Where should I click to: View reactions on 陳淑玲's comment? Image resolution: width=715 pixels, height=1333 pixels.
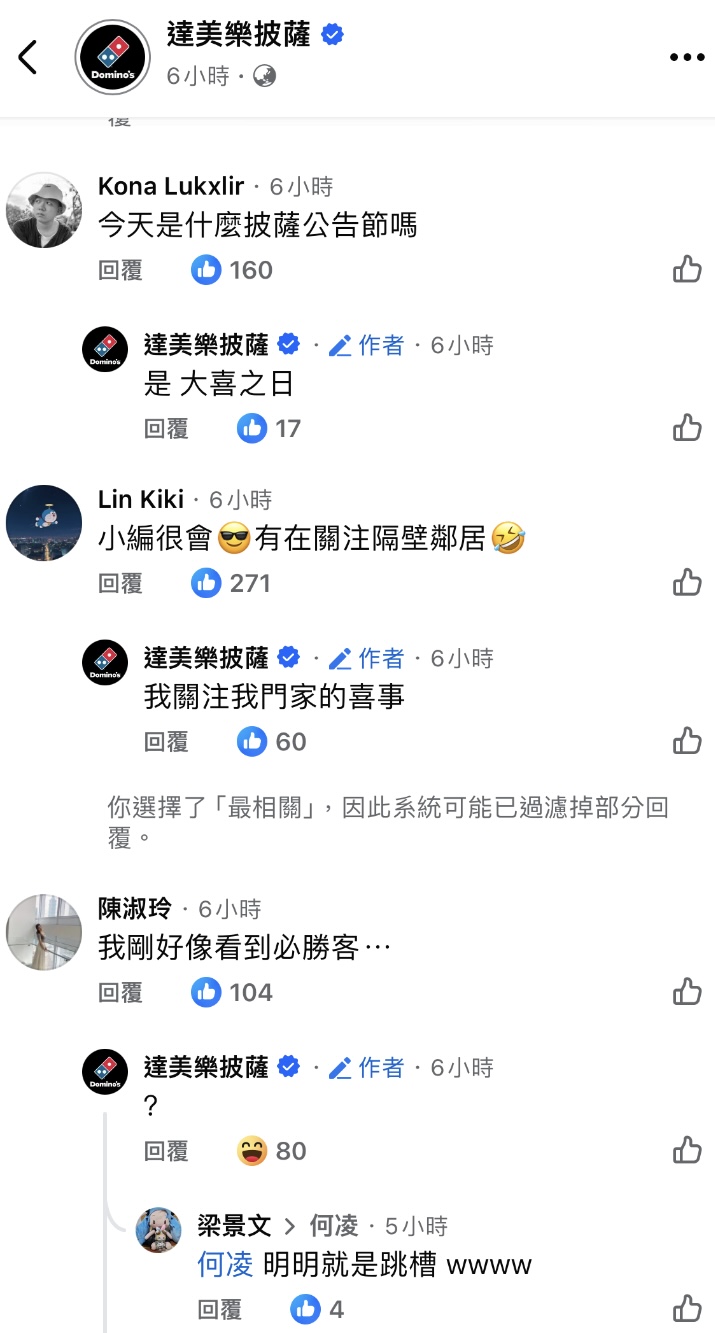(232, 992)
